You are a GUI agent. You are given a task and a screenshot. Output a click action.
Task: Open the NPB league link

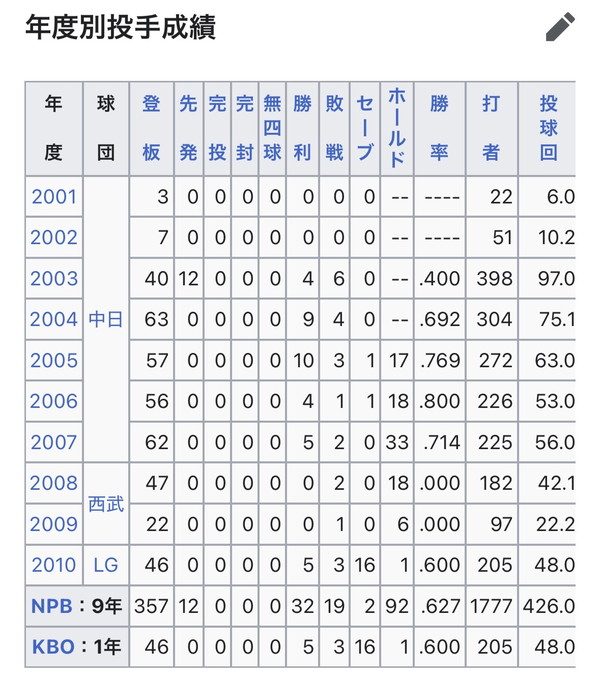[51, 606]
